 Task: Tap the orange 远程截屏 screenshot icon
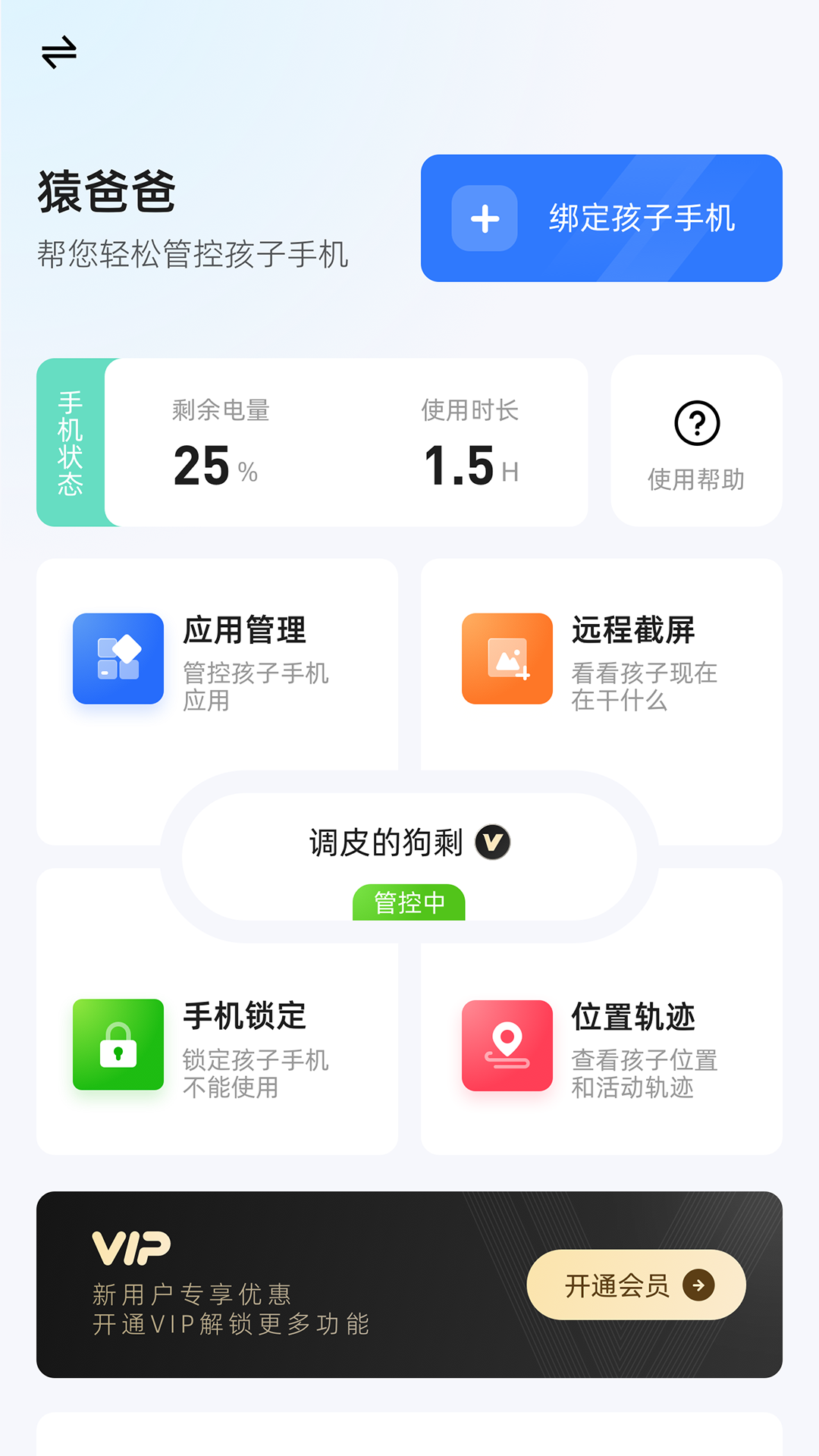coord(507,658)
